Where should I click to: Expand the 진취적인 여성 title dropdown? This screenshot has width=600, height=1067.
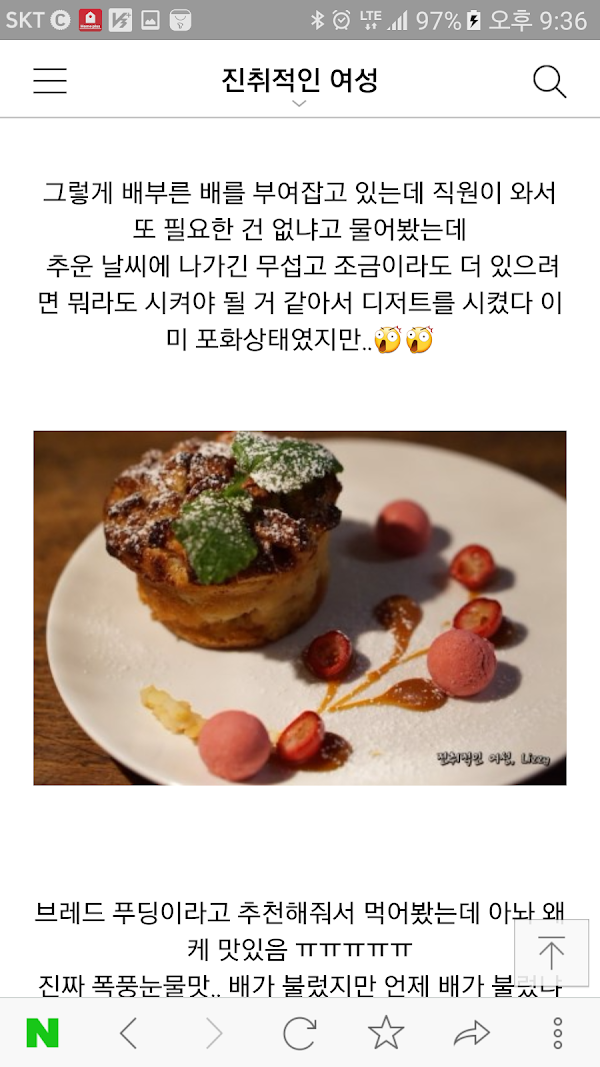click(299, 103)
